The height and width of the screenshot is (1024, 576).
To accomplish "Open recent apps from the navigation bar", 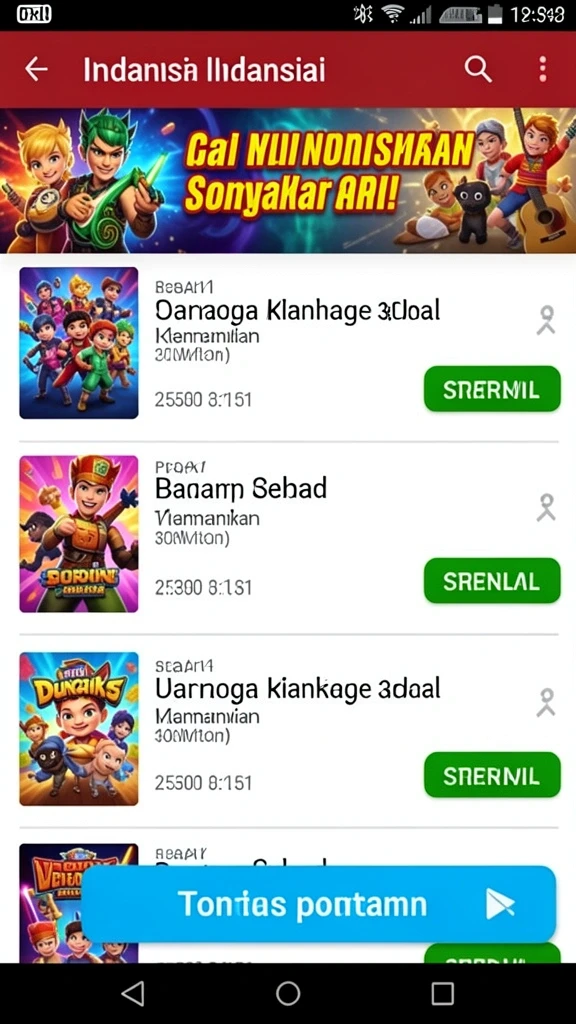I will click(442, 993).
